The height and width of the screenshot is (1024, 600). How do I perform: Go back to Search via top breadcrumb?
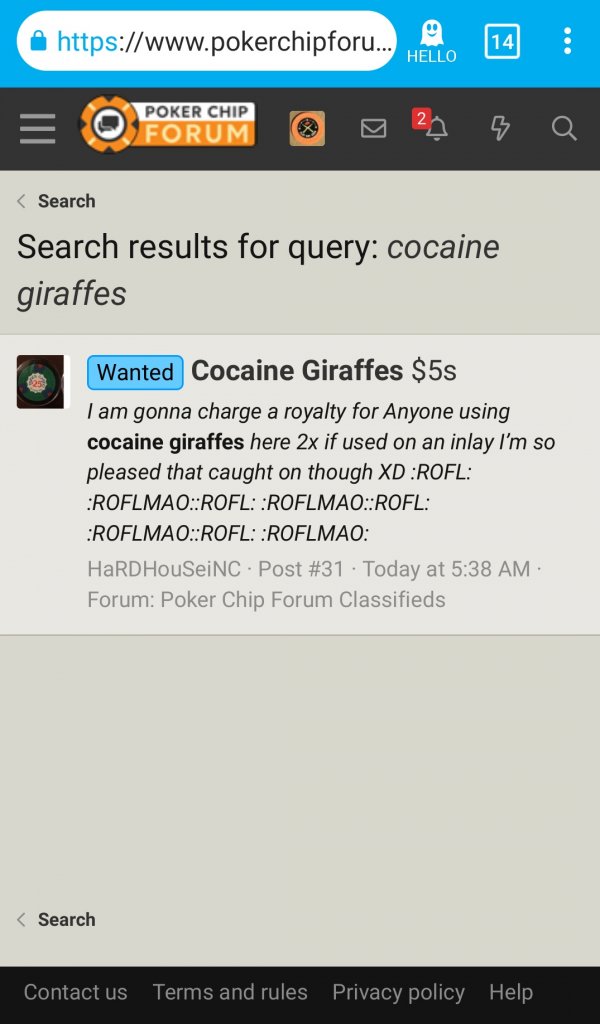(x=66, y=201)
